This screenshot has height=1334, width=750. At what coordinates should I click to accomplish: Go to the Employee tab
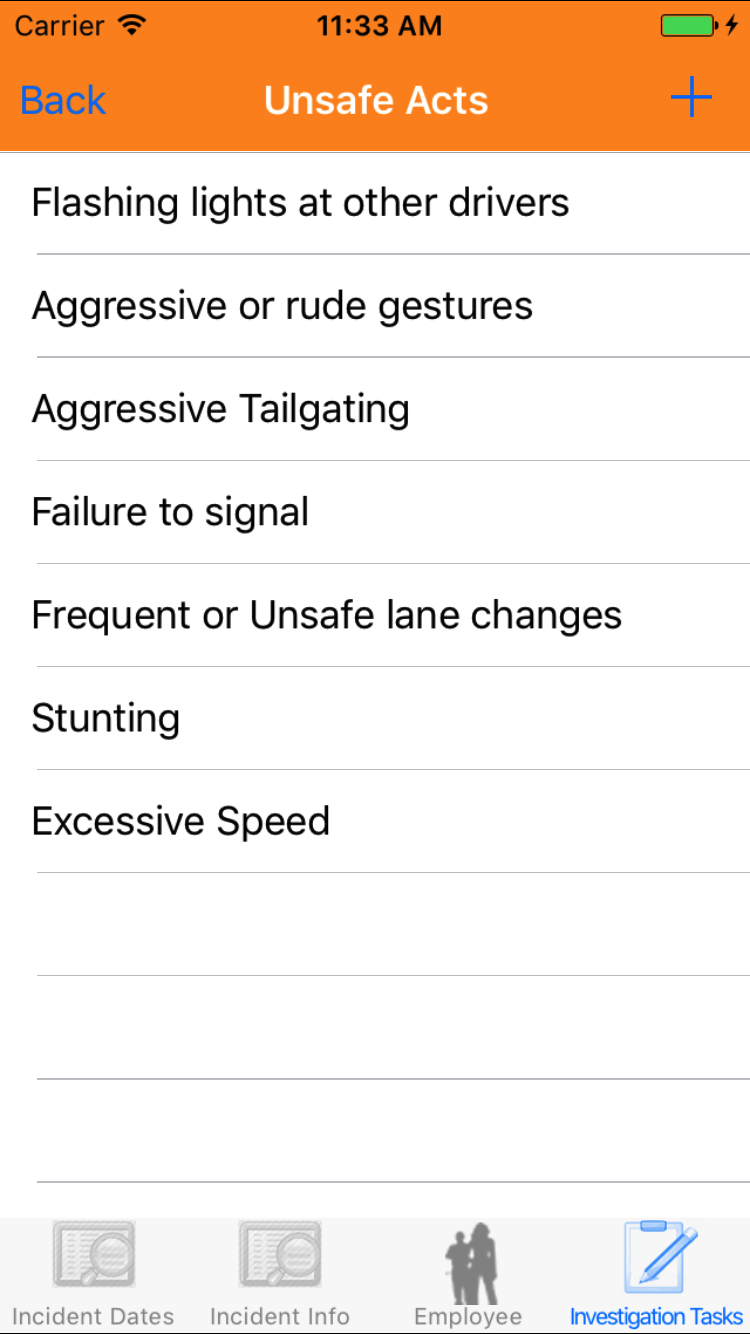tap(468, 1274)
